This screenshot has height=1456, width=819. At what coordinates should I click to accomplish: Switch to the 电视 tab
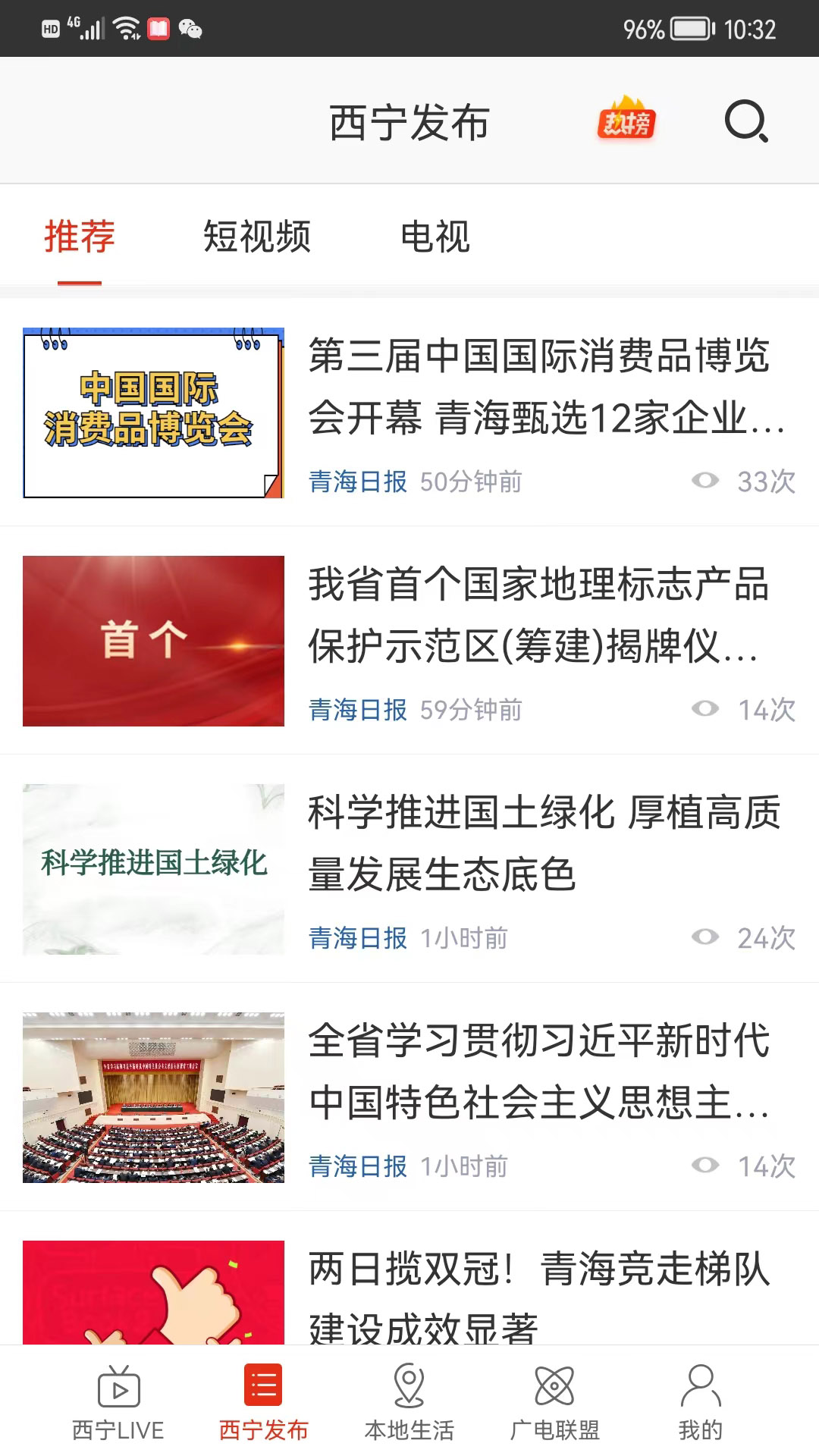pos(435,237)
